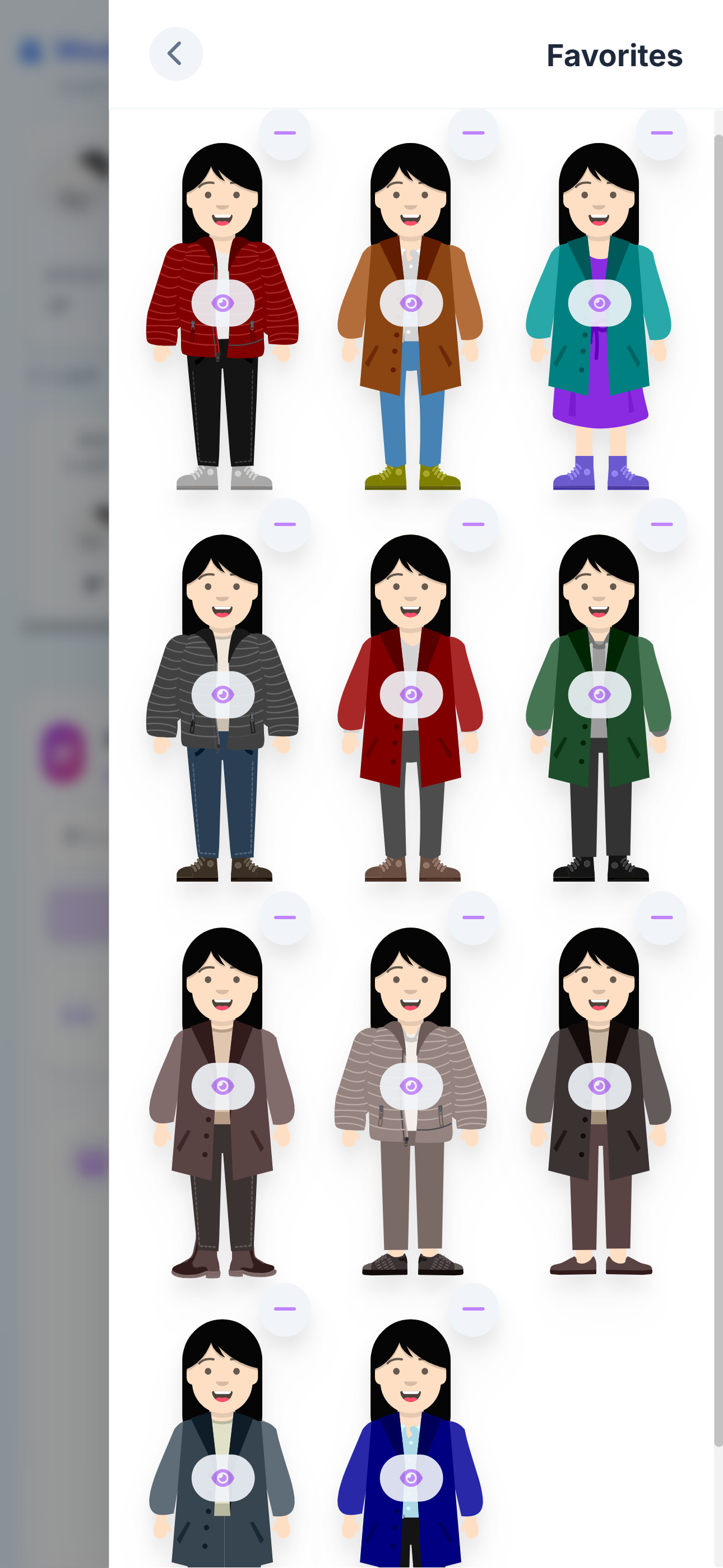View the gray puffer jacket outfit
Image resolution: width=723 pixels, height=1568 pixels.
[223, 694]
